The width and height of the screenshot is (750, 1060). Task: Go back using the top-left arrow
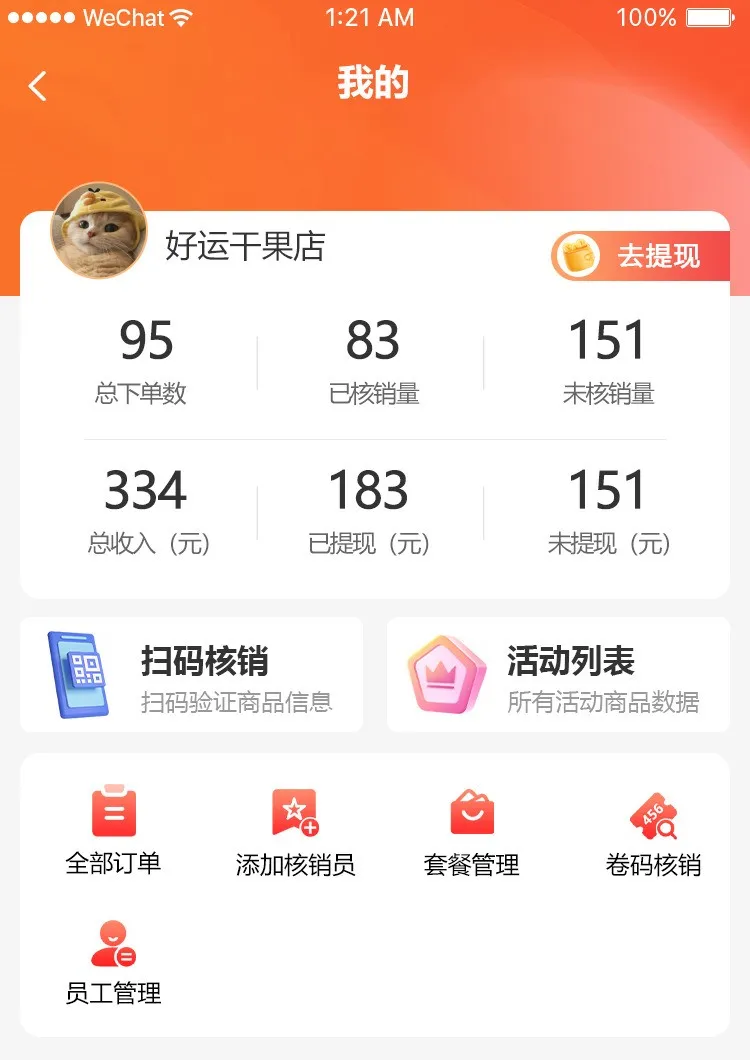point(38,86)
